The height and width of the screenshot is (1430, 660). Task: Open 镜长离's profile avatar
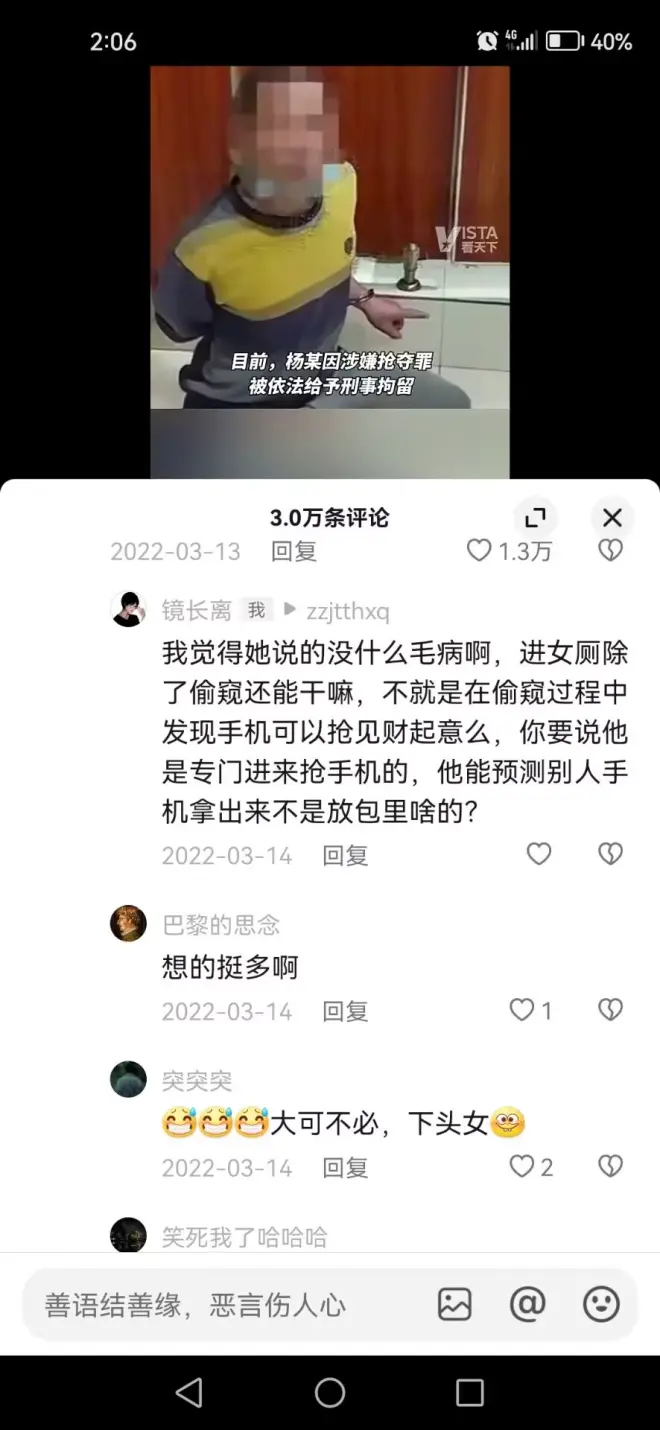click(x=128, y=608)
